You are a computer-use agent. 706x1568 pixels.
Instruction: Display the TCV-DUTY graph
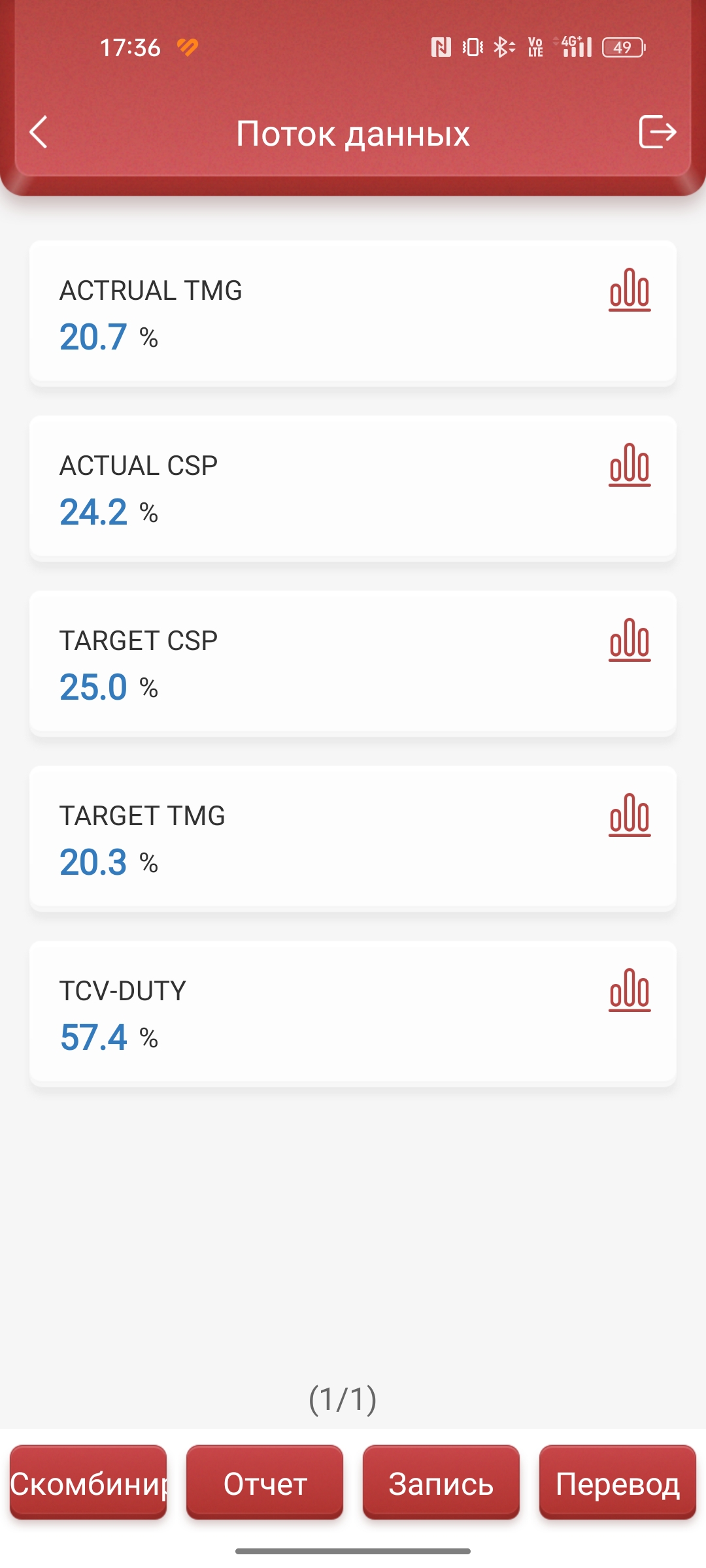630,990
